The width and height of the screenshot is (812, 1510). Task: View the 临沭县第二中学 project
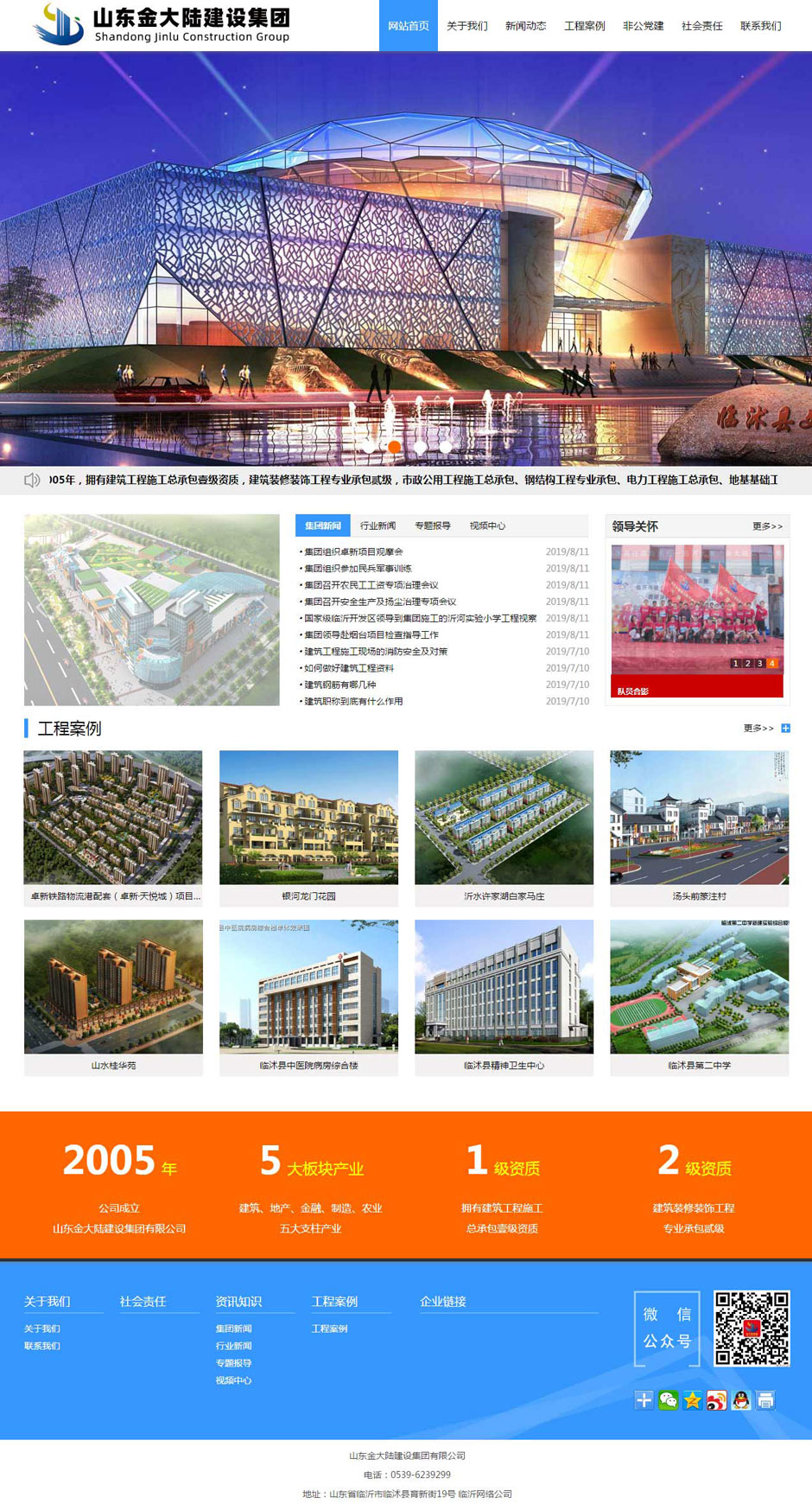click(x=699, y=987)
